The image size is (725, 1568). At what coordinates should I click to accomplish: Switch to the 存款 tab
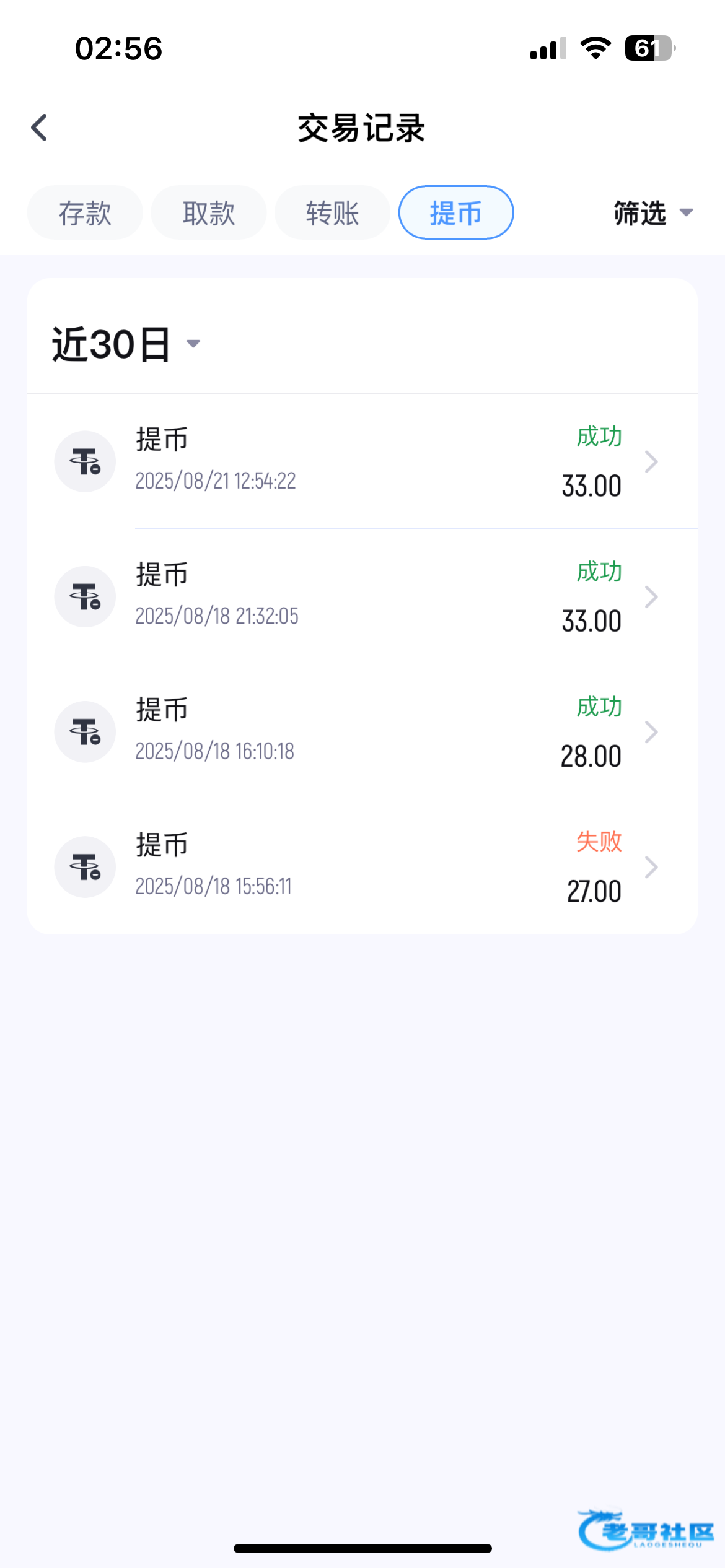point(85,213)
